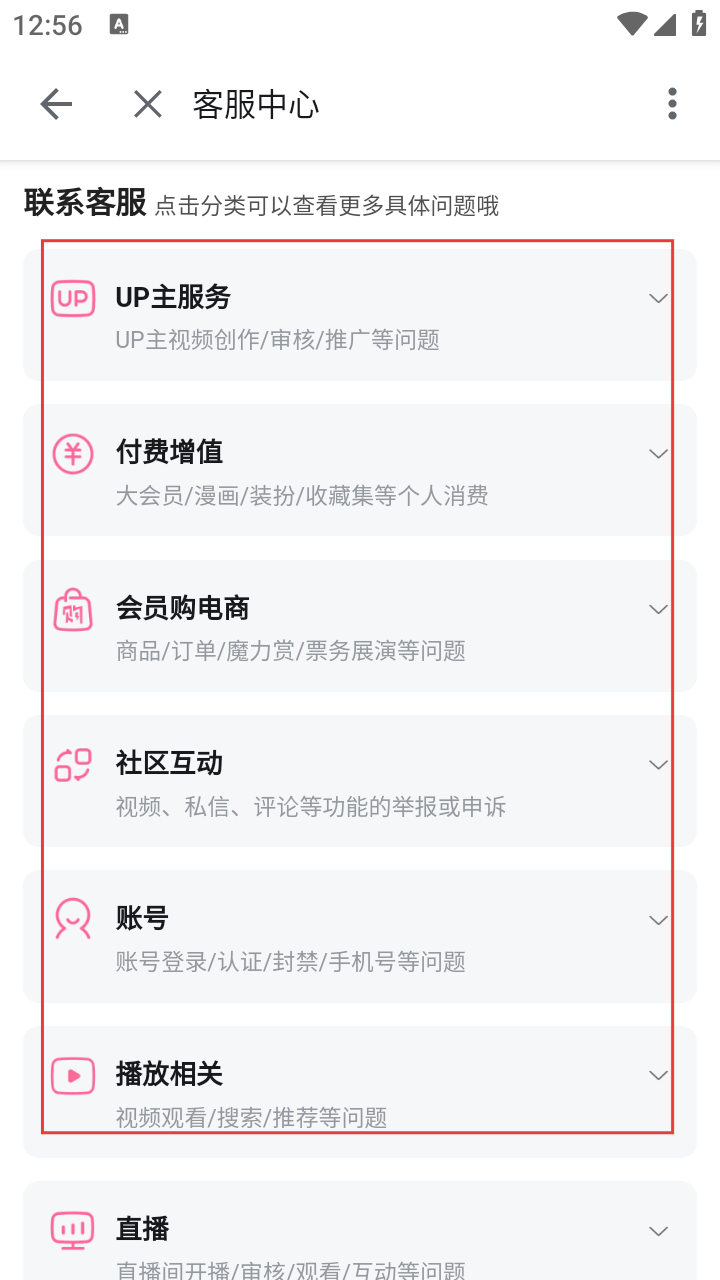
Task: Expand the 付费增值 category
Action: (x=657, y=454)
